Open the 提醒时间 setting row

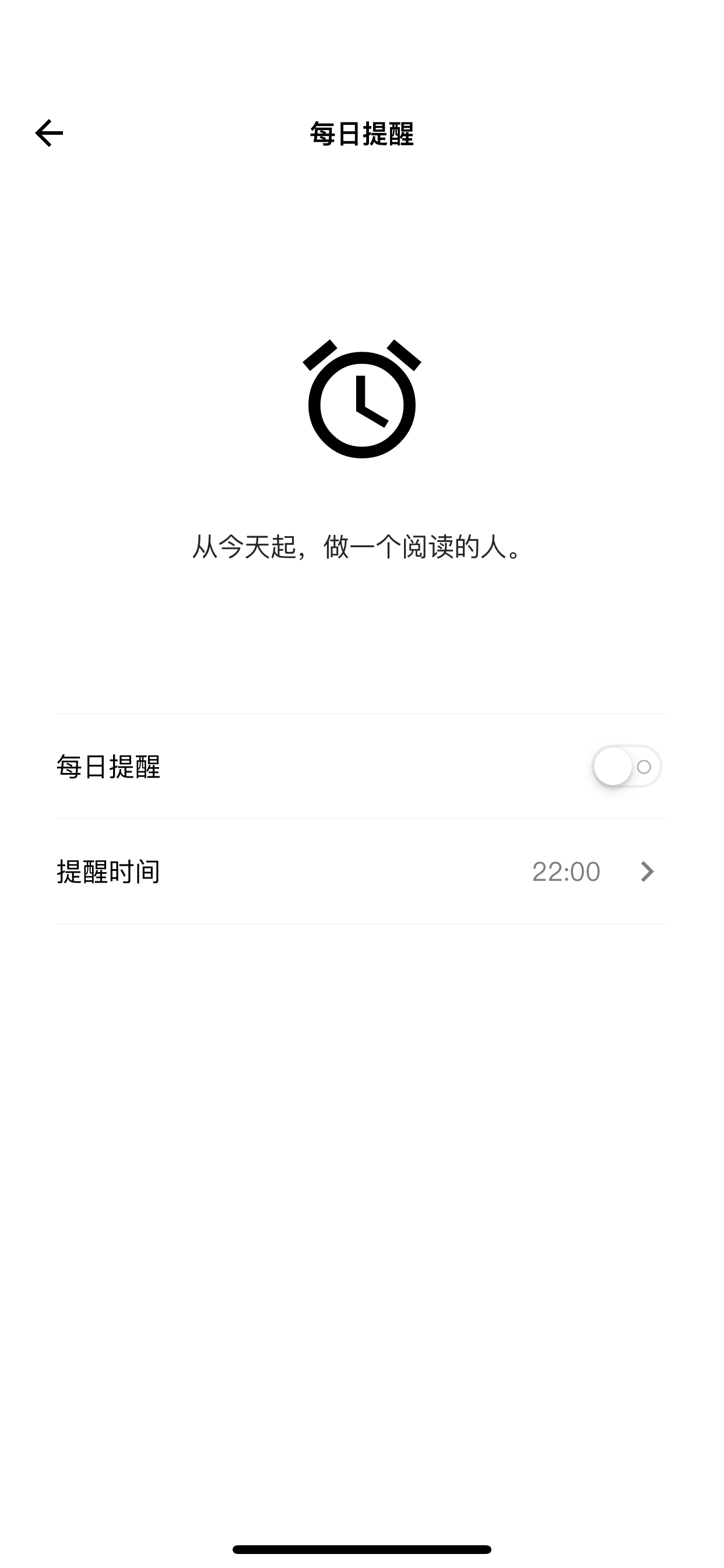[x=362, y=871]
